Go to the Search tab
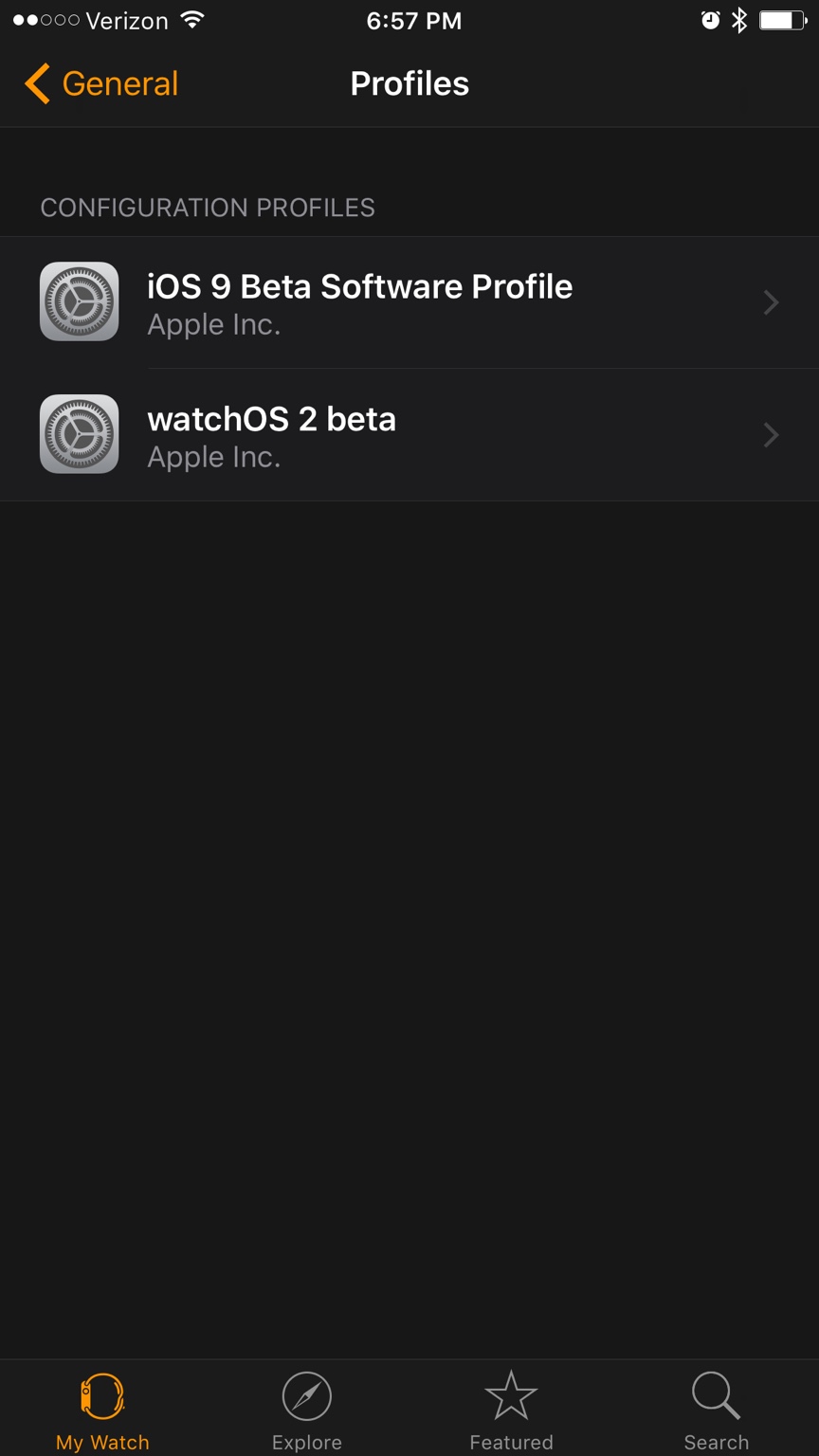 [717, 1410]
